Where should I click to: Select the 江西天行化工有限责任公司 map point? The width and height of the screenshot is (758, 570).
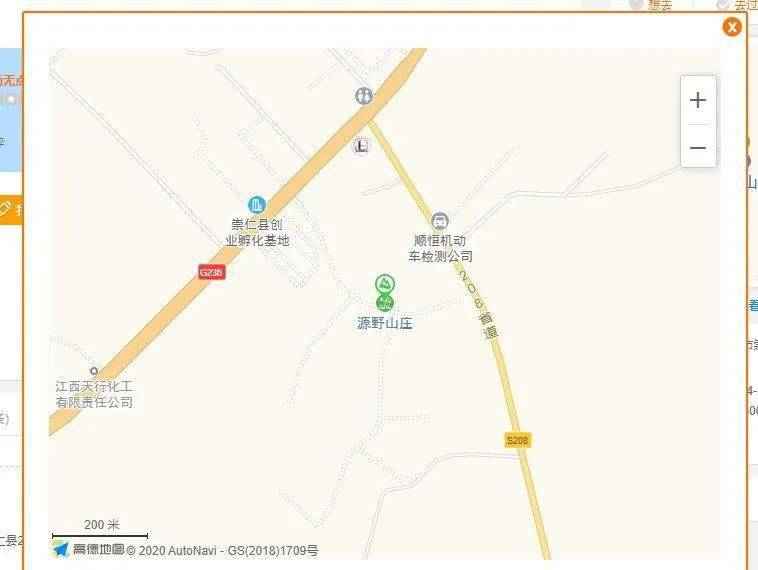(94, 370)
